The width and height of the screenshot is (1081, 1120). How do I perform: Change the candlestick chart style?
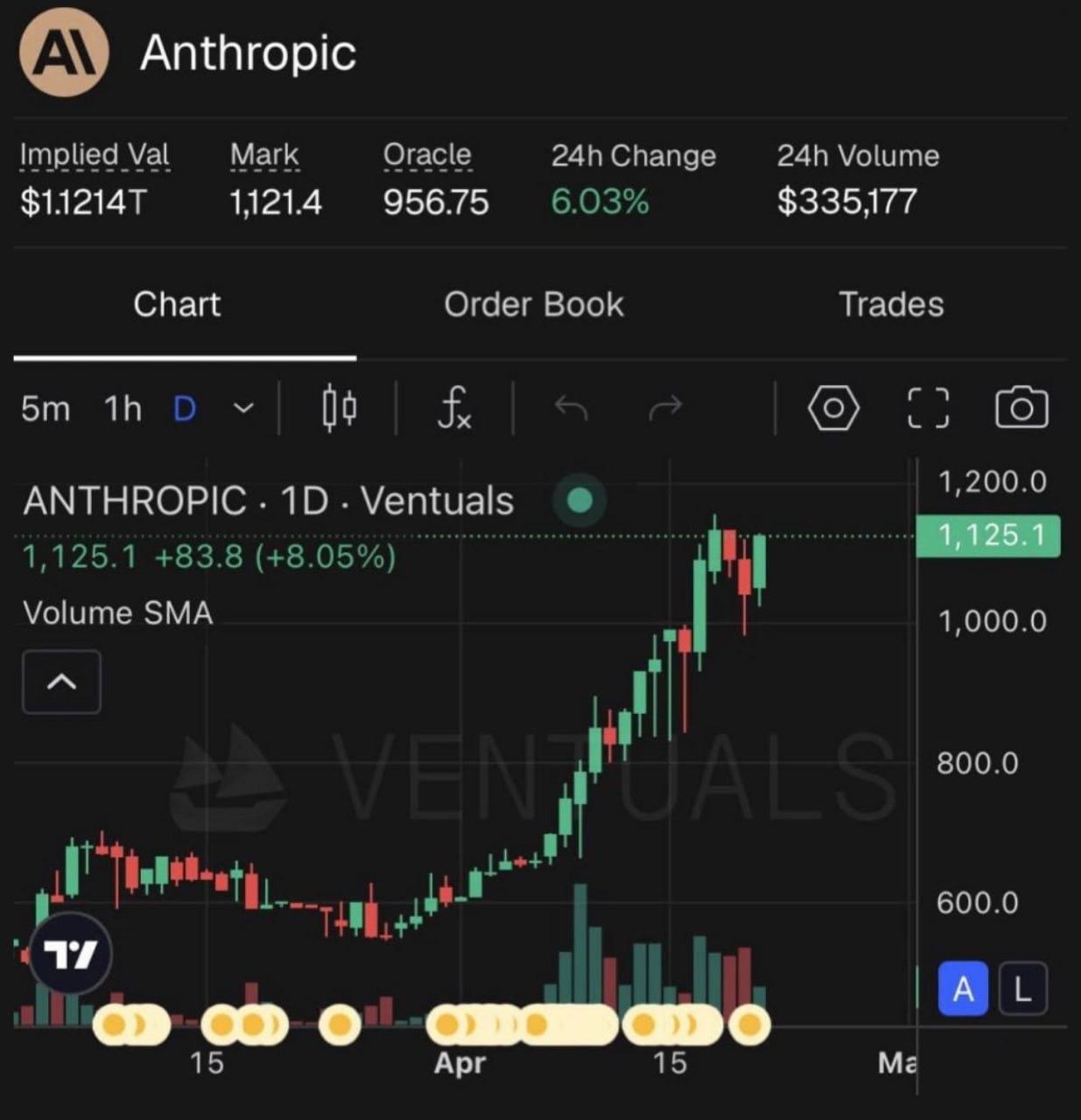(x=339, y=409)
